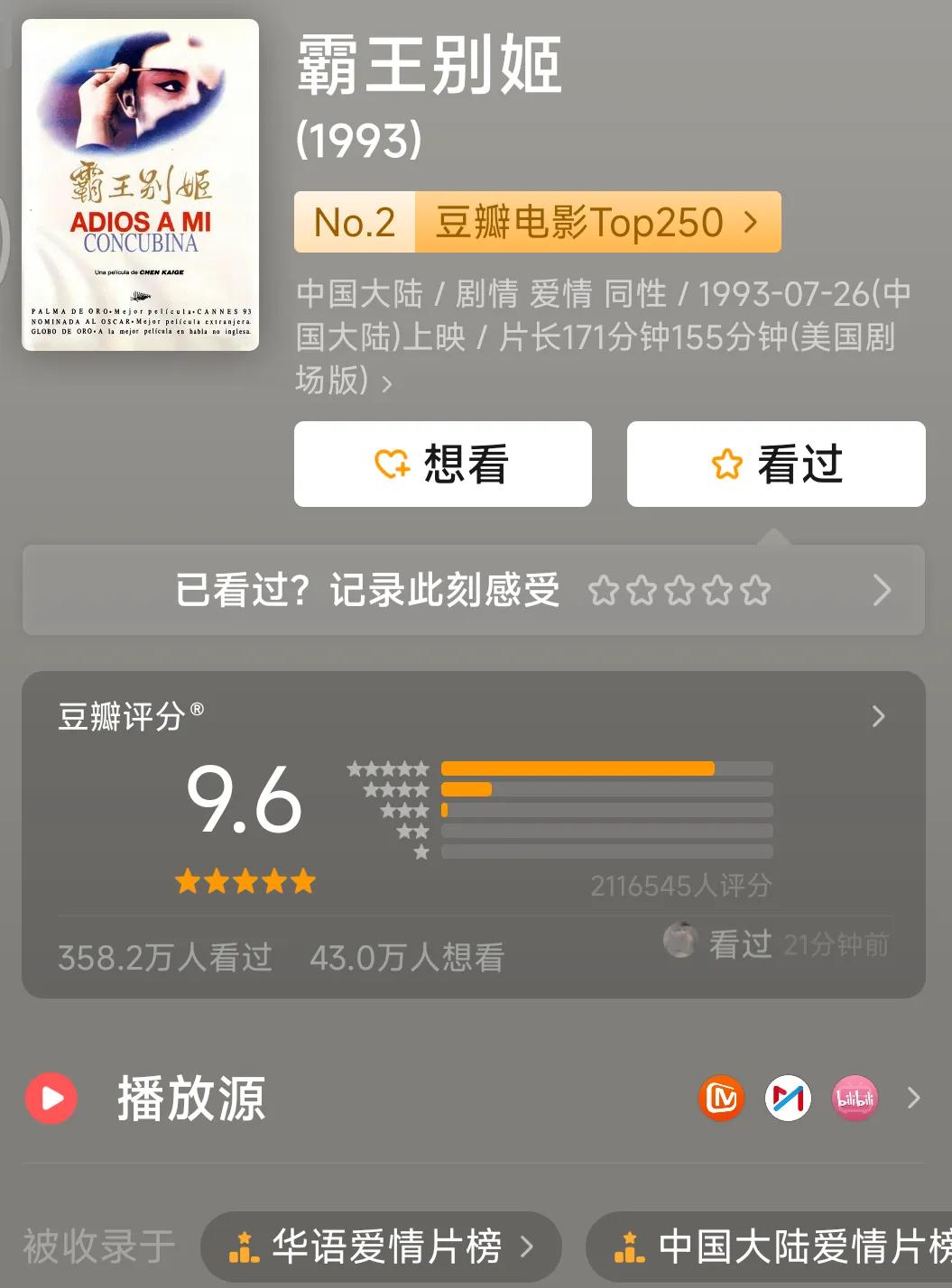Click the five-star rating distribution bar
952x1288 pixels.
[605, 768]
